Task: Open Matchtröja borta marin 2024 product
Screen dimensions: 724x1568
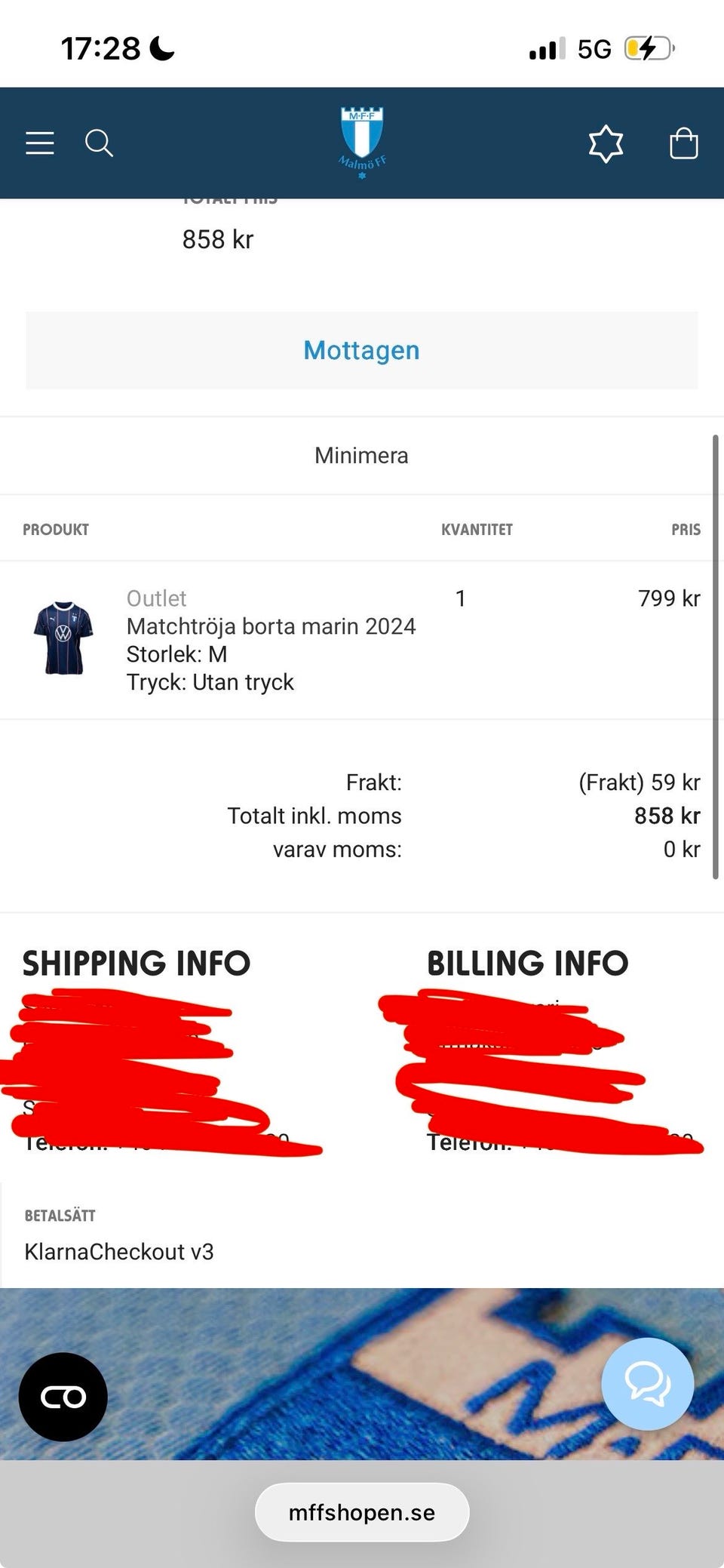Action: (271, 626)
